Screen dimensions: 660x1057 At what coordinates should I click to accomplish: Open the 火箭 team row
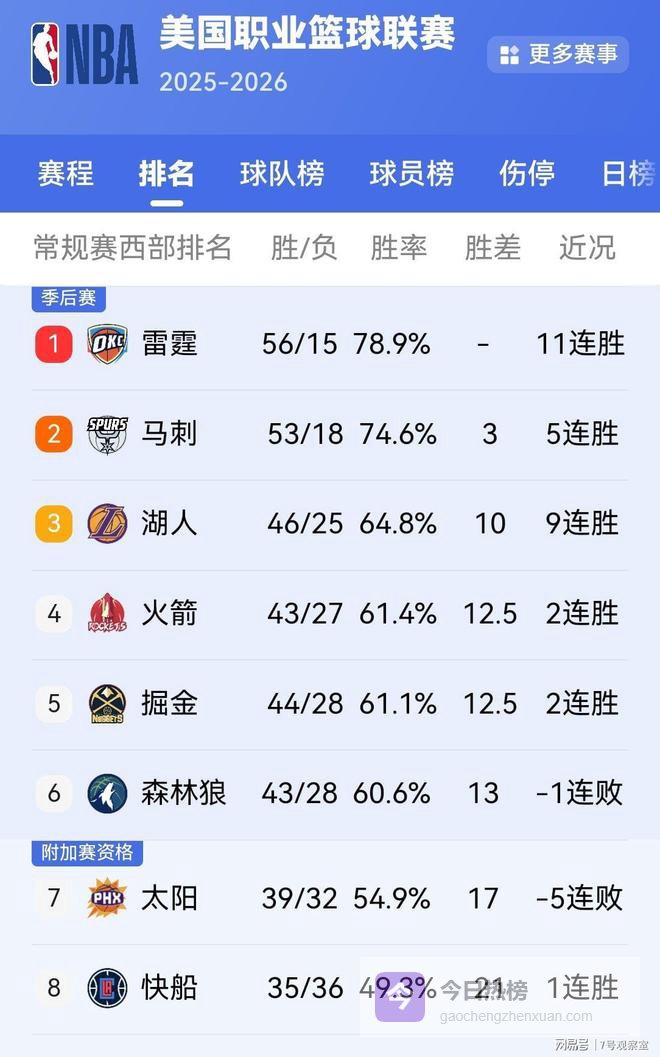click(x=330, y=613)
